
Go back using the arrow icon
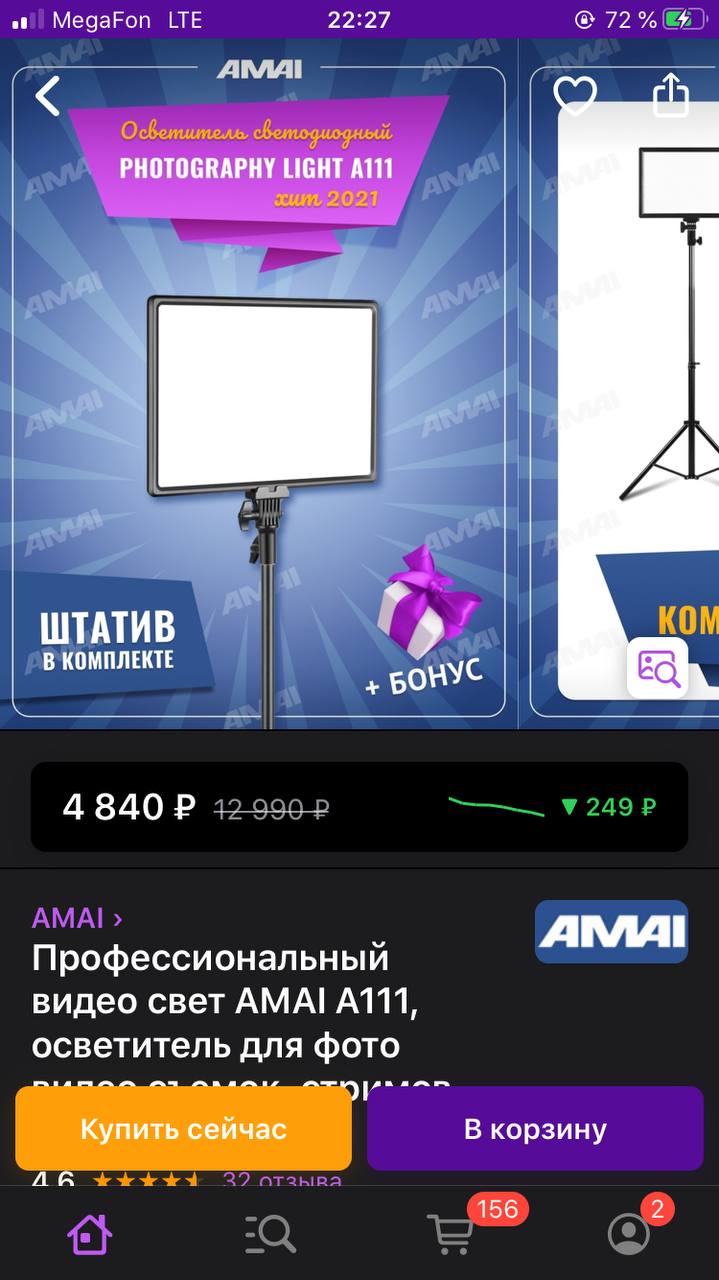click(47, 96)
